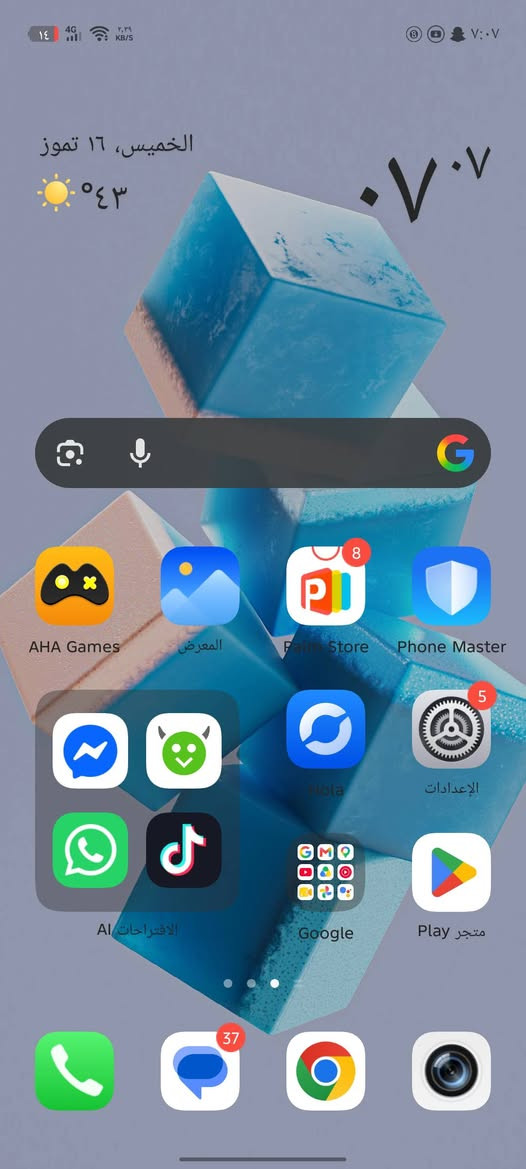
Task: Open Messenger in the AI suggestions folder
Action: coord(90,751)
